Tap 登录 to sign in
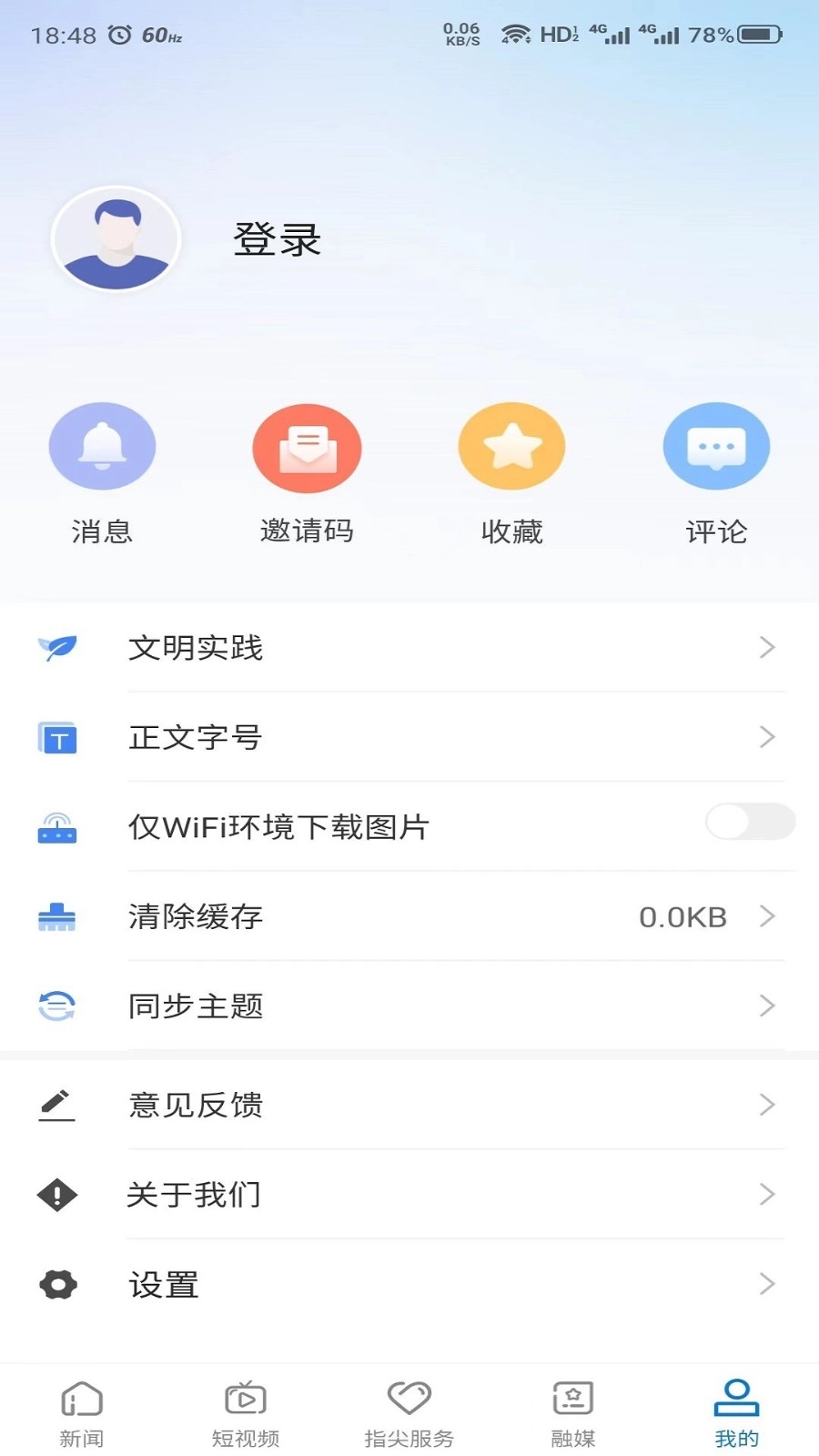The width and height of the screenshot is (819, 1456). coord(278,239)
